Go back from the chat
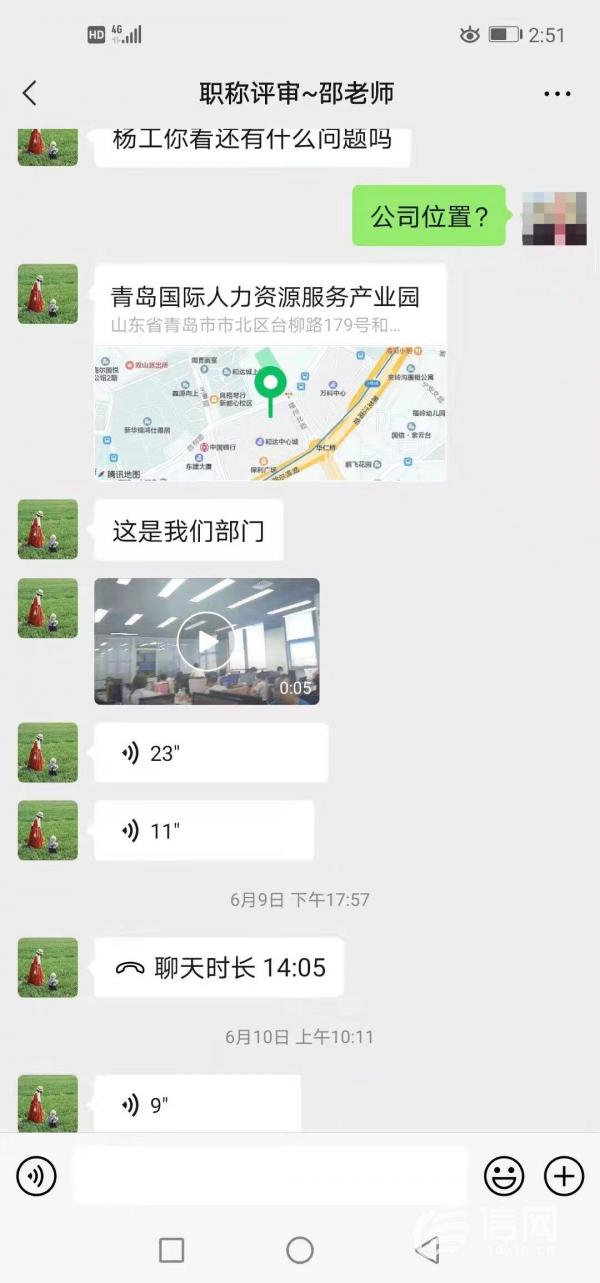Screen dimensions: 600x1283 tap(29, 94)
